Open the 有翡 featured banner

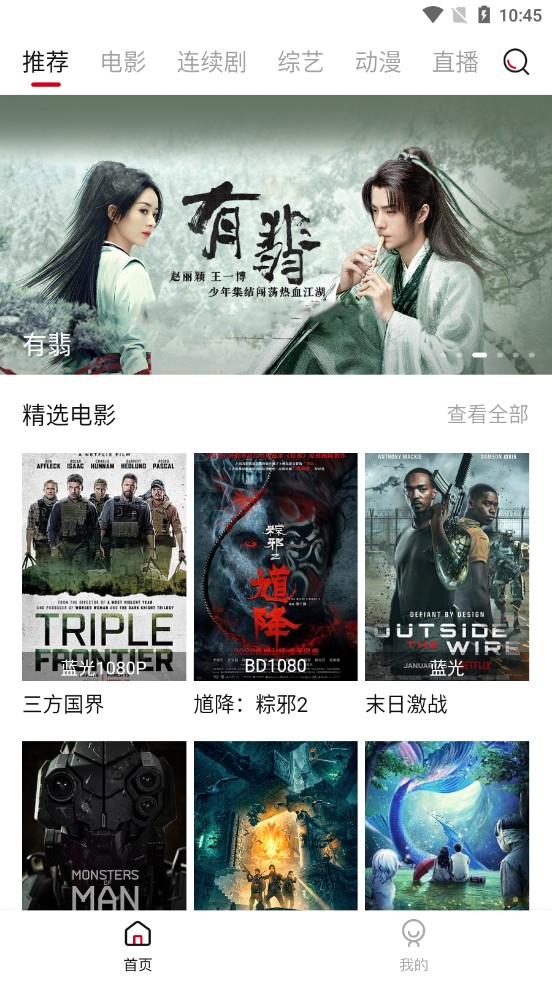pos(276,235)
